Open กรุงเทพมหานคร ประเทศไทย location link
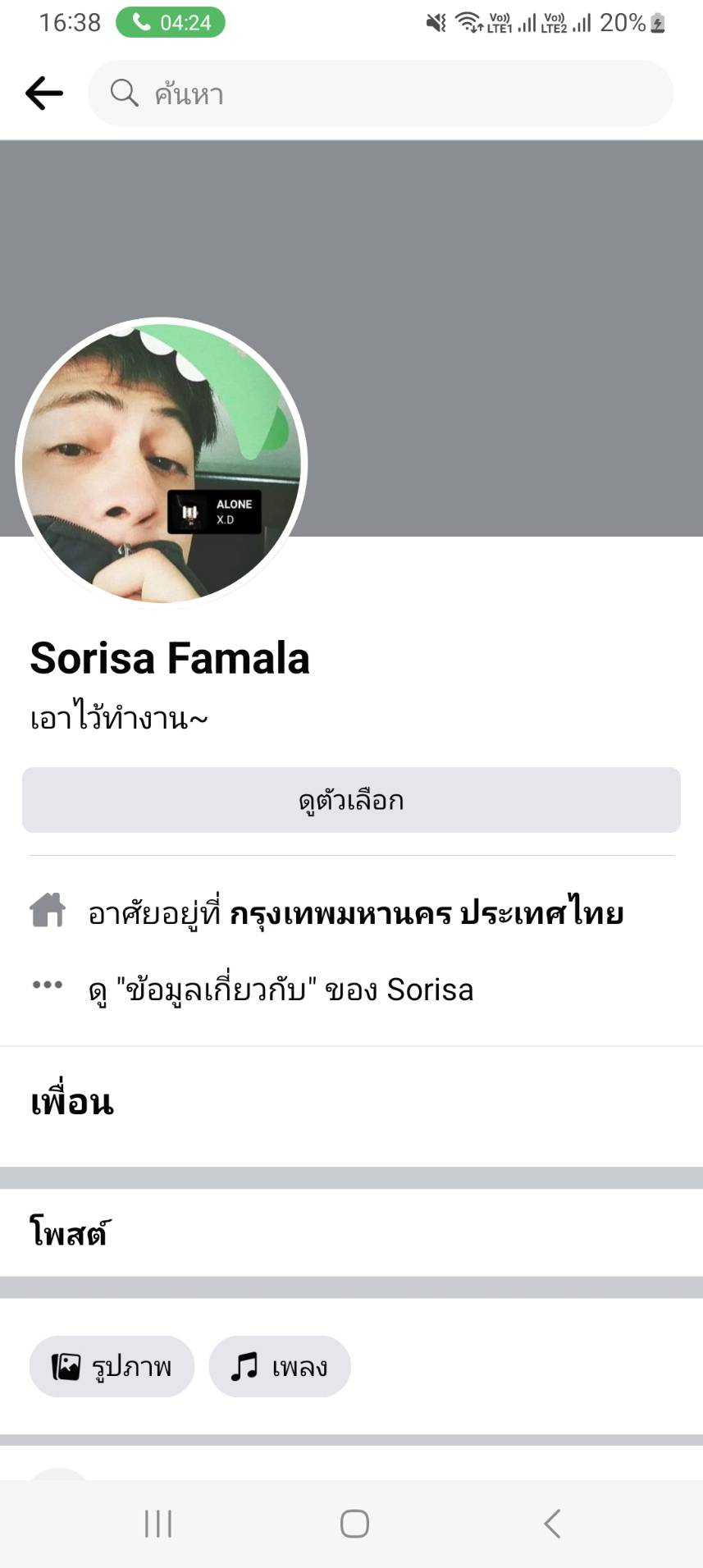The image size is (703, 1568). 426,913
